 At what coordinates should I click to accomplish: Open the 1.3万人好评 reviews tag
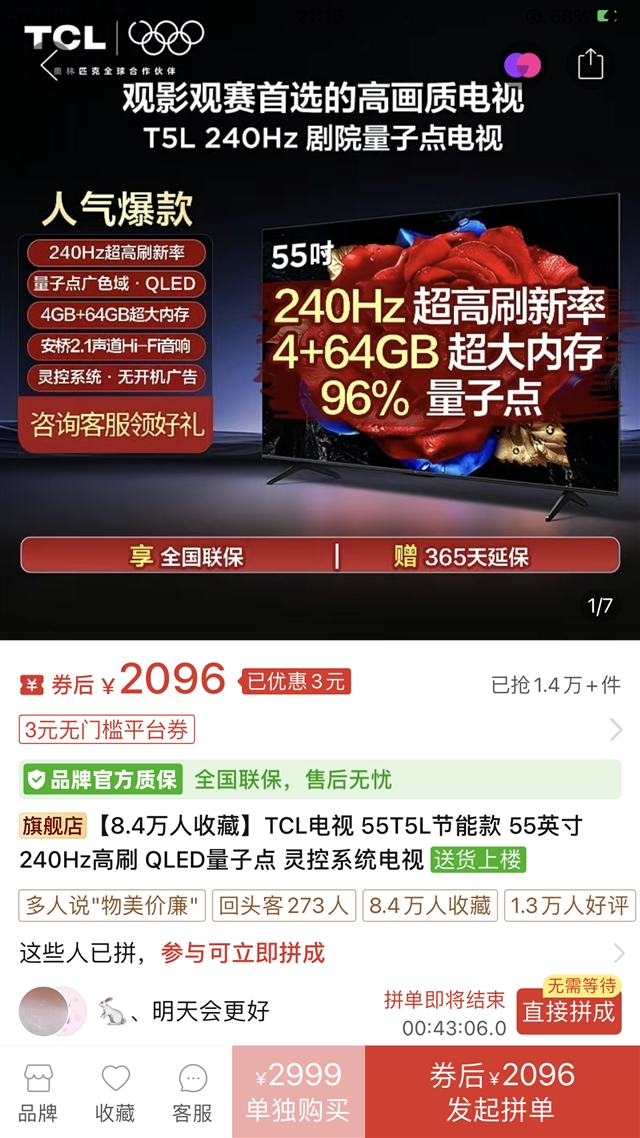pyautogui.click(x=569, y=906)
